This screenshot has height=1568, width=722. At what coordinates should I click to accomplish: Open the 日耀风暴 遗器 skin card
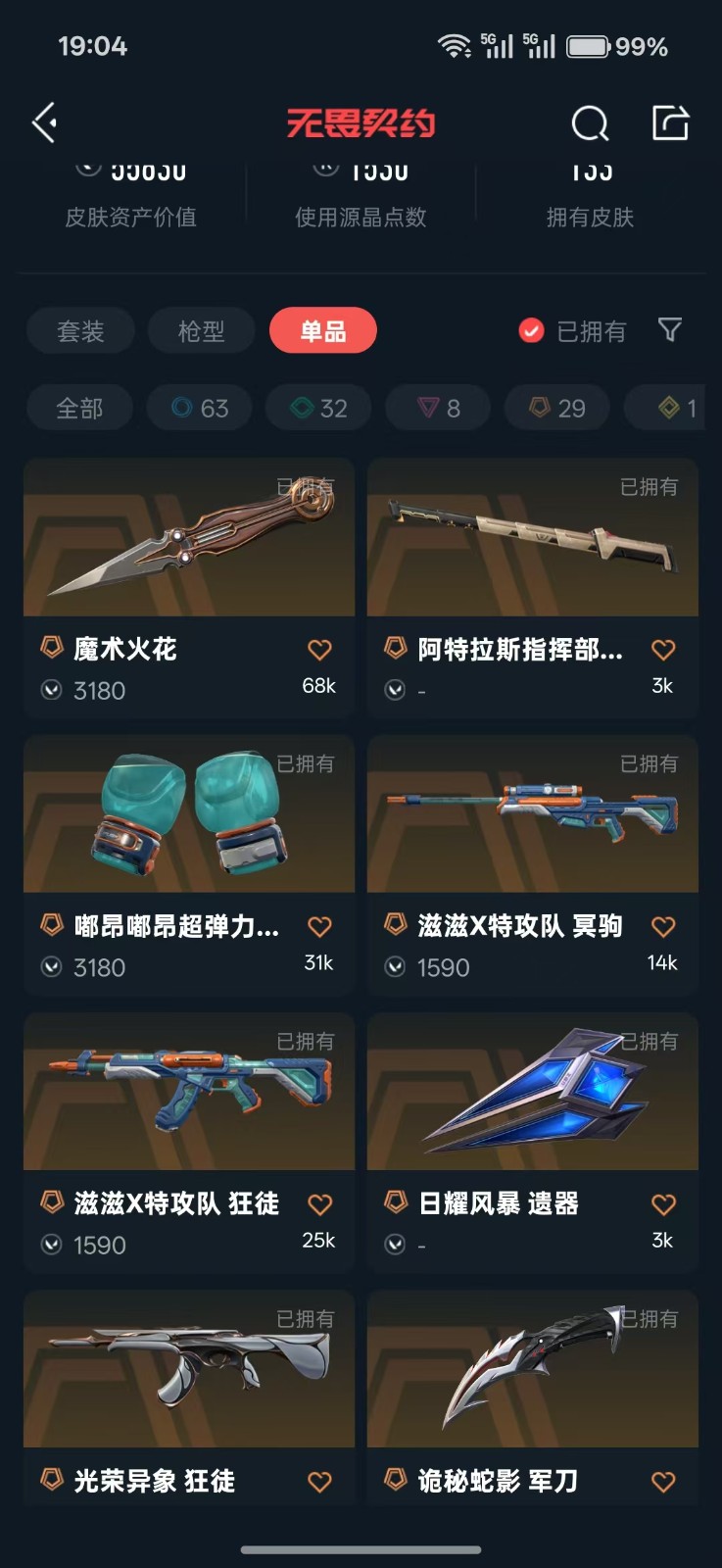(533, 1143)
